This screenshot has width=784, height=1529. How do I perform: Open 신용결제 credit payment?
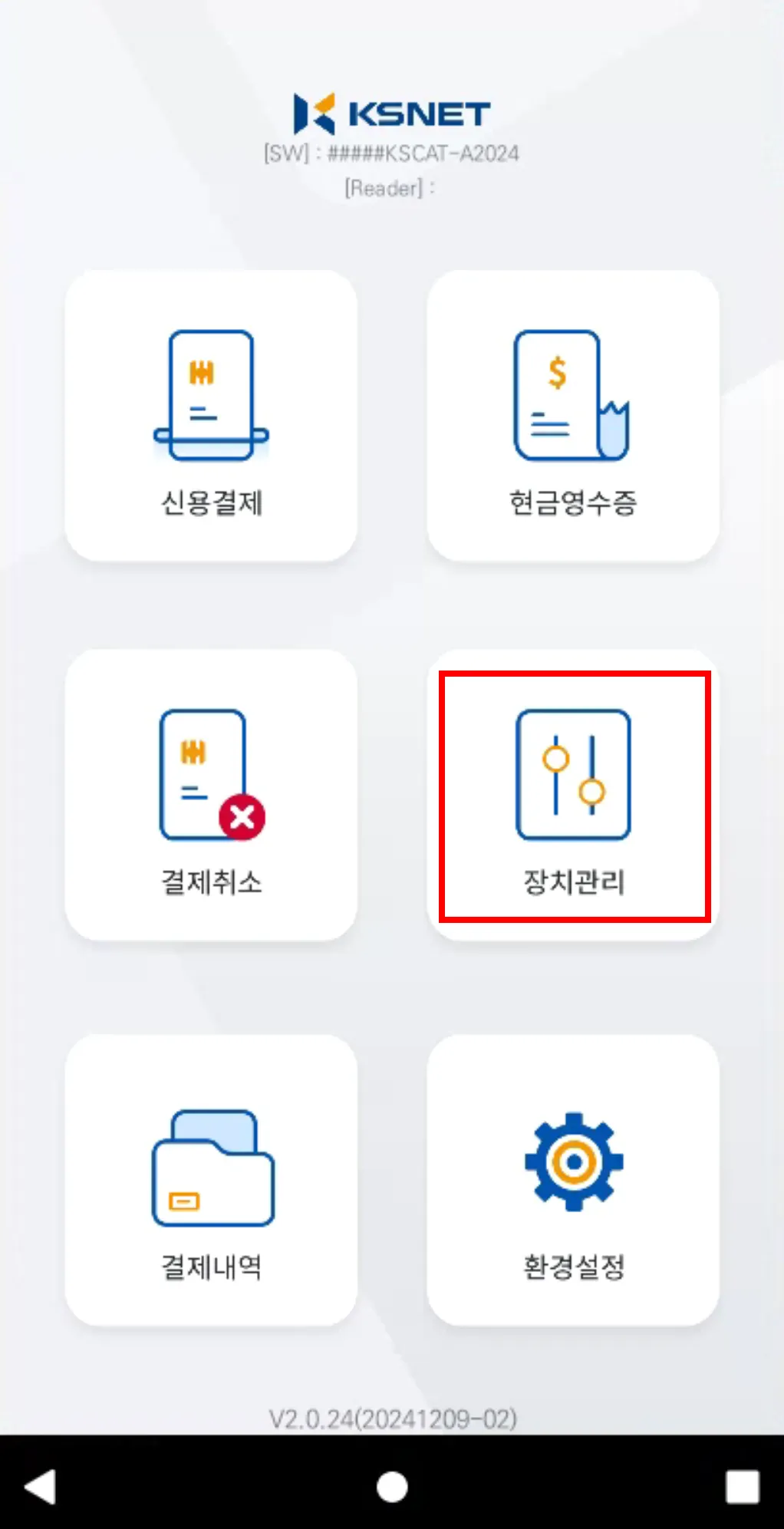click(211, 416)
